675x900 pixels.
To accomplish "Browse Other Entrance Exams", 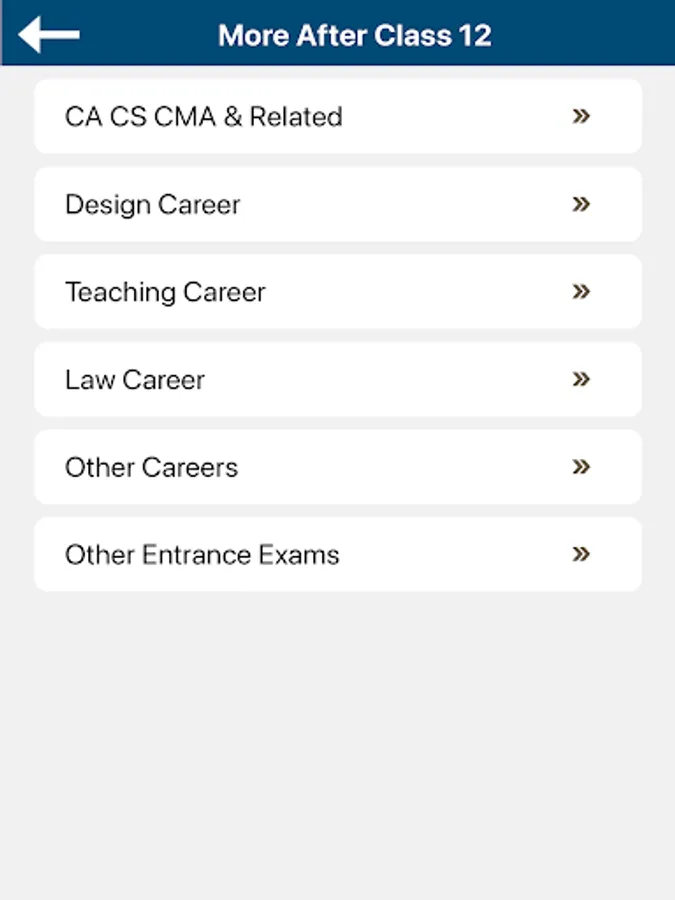I will pos(337,555).
